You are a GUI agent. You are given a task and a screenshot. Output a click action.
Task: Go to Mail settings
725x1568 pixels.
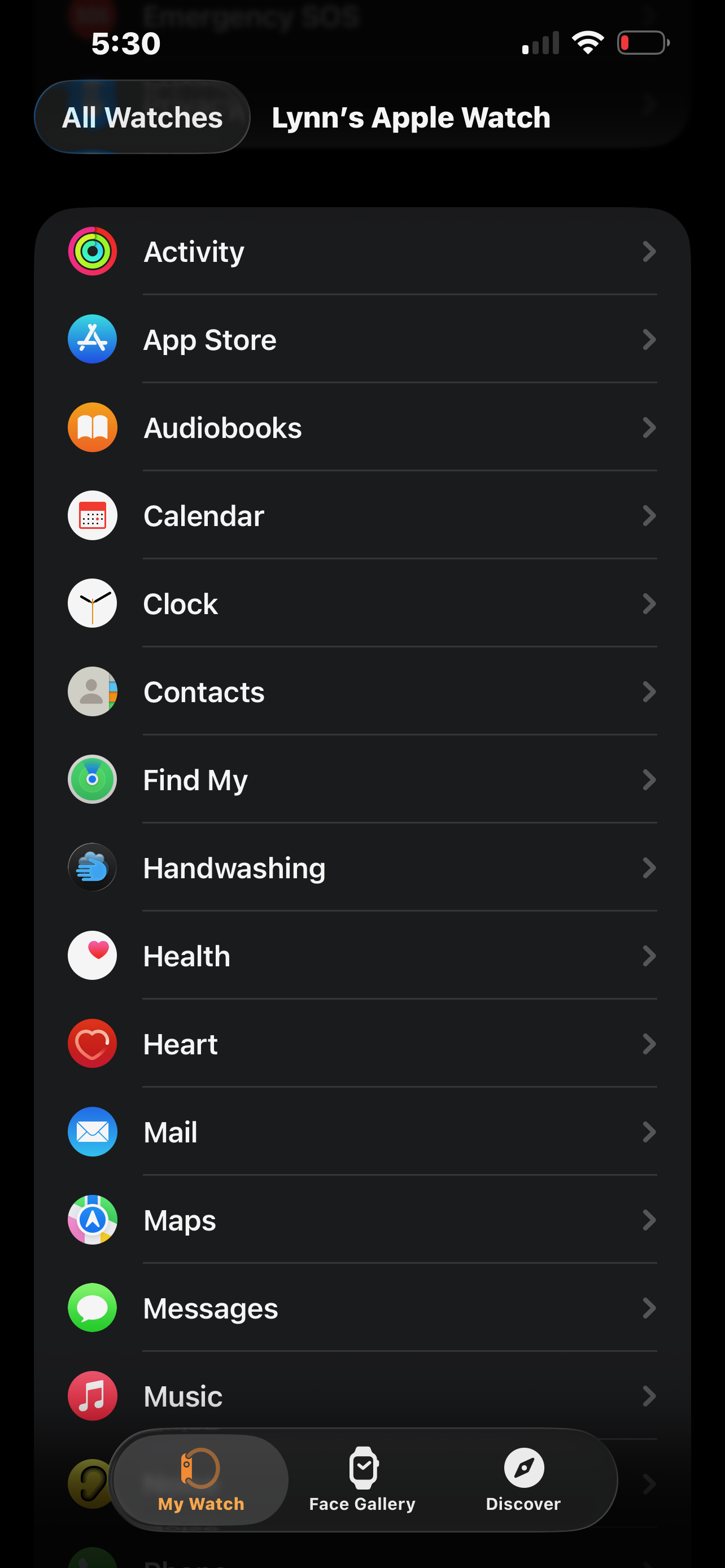pos(362,1132)
